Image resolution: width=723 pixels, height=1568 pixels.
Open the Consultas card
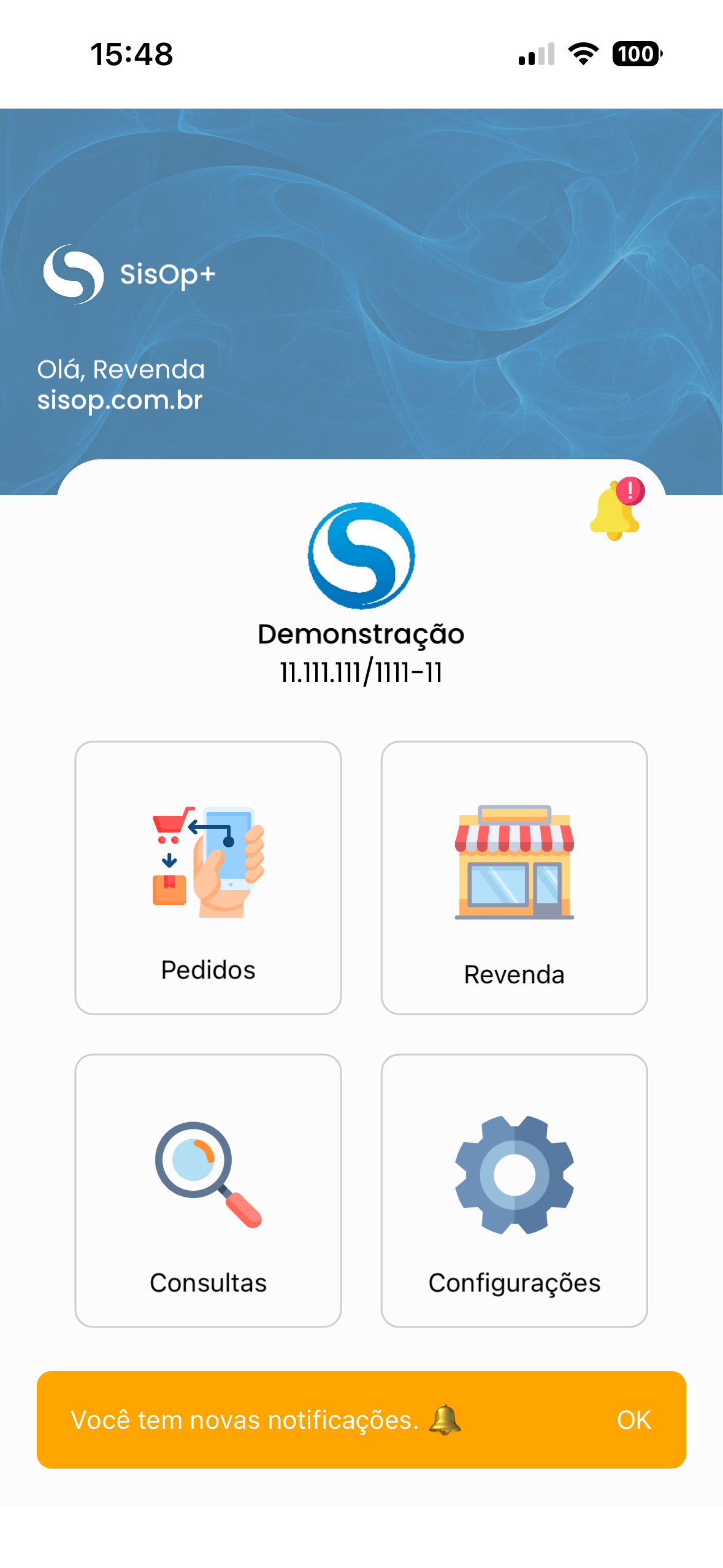pos(208,1190)
